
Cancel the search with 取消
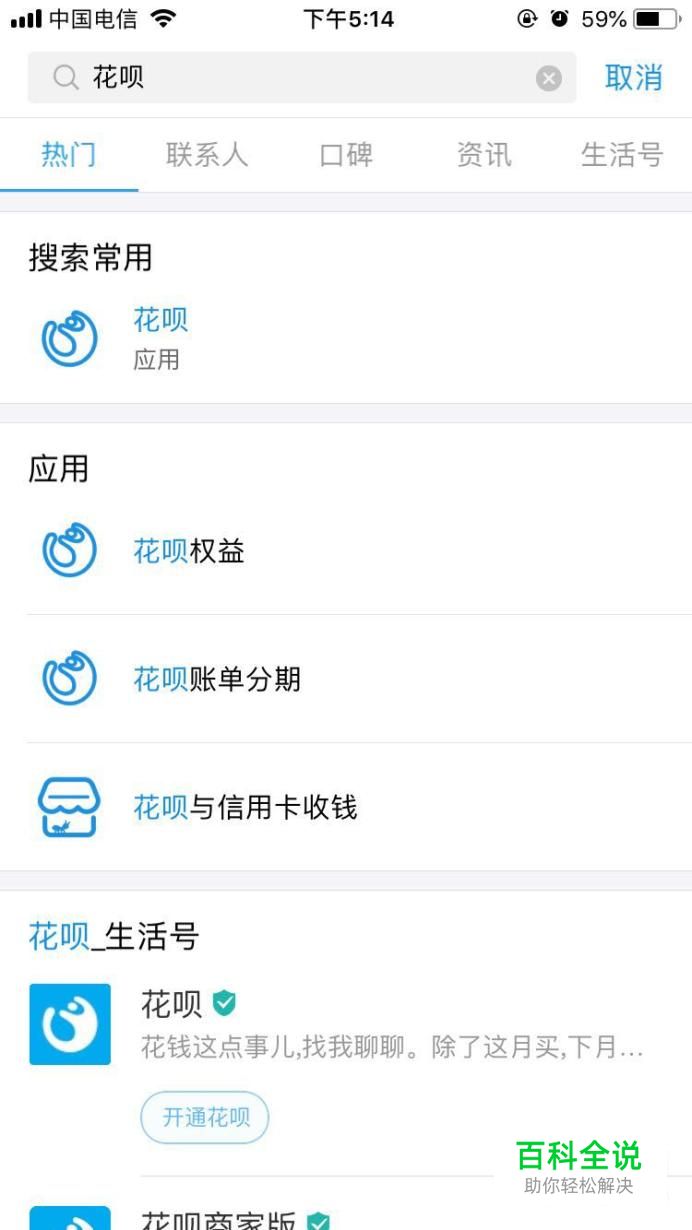pos(634,78)
